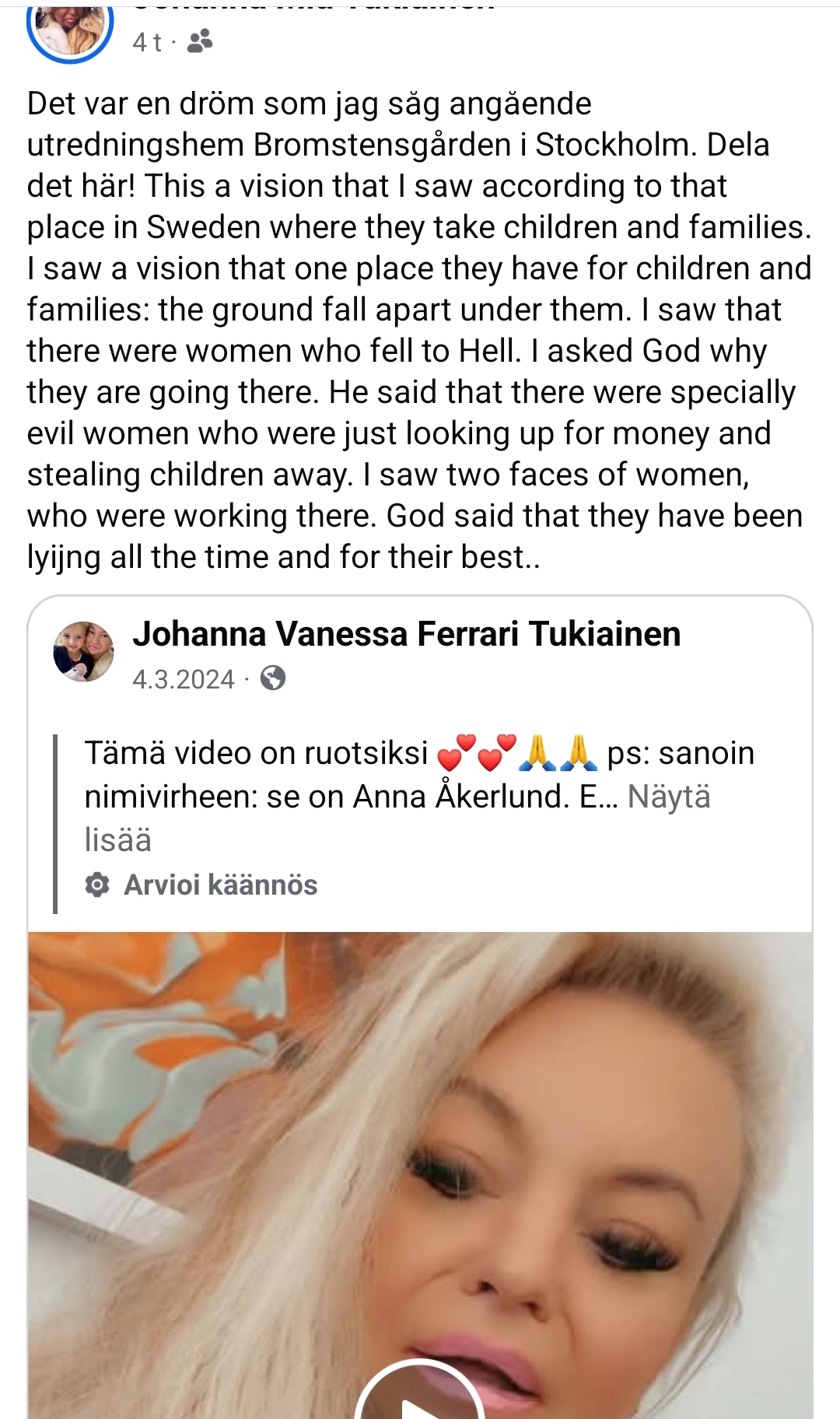The width and height of the screenshot is (840, 1419).
Task: Expand shared post with Näytä lisää
Action: click(668, 797)
